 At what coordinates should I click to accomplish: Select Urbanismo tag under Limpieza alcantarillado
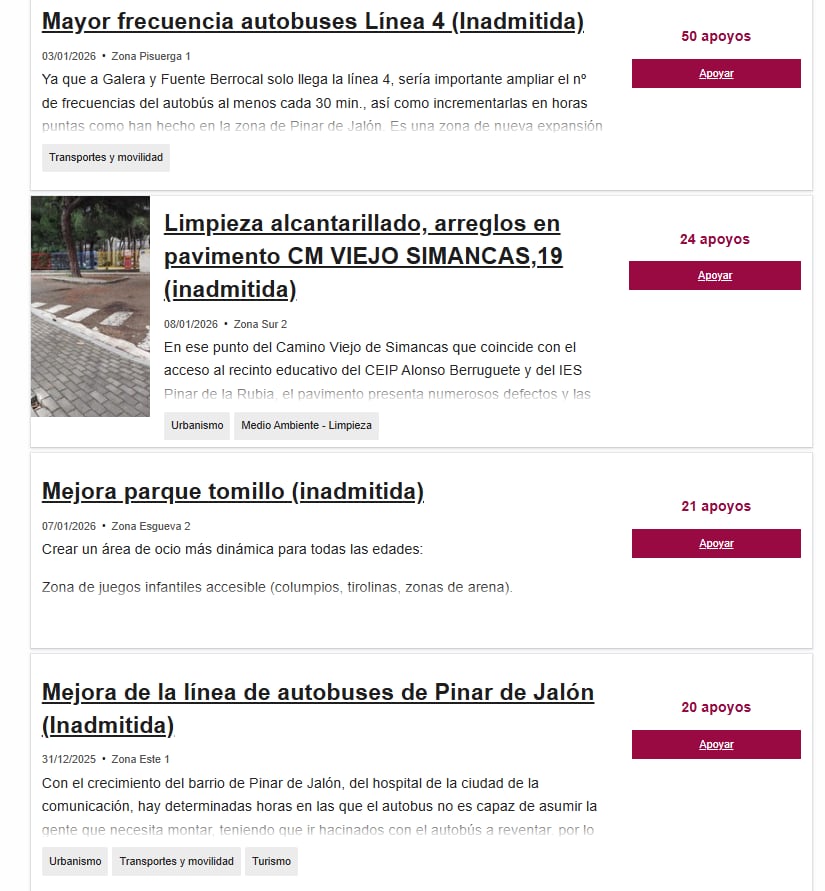(x=197, y=426)
